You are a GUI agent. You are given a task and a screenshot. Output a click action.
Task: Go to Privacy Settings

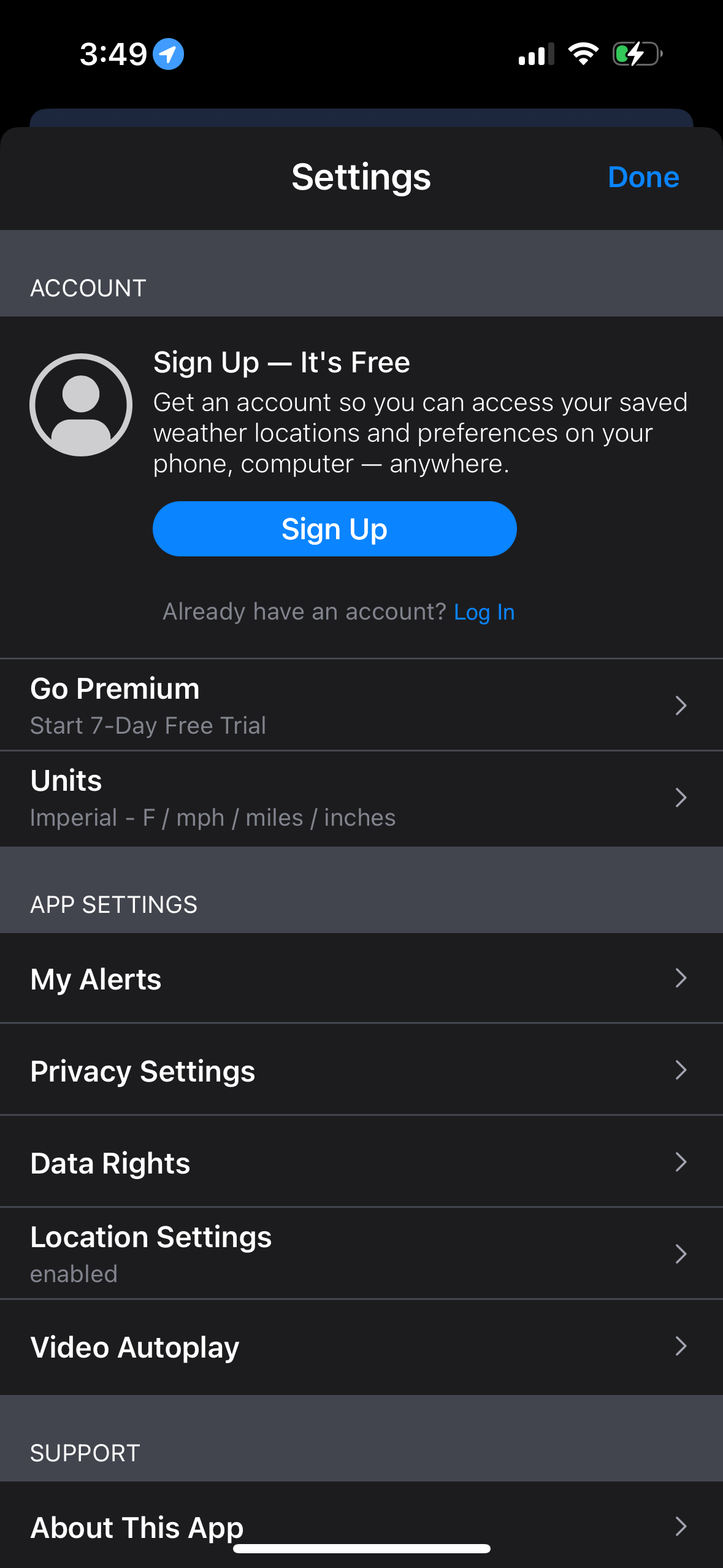point(361,1070)
